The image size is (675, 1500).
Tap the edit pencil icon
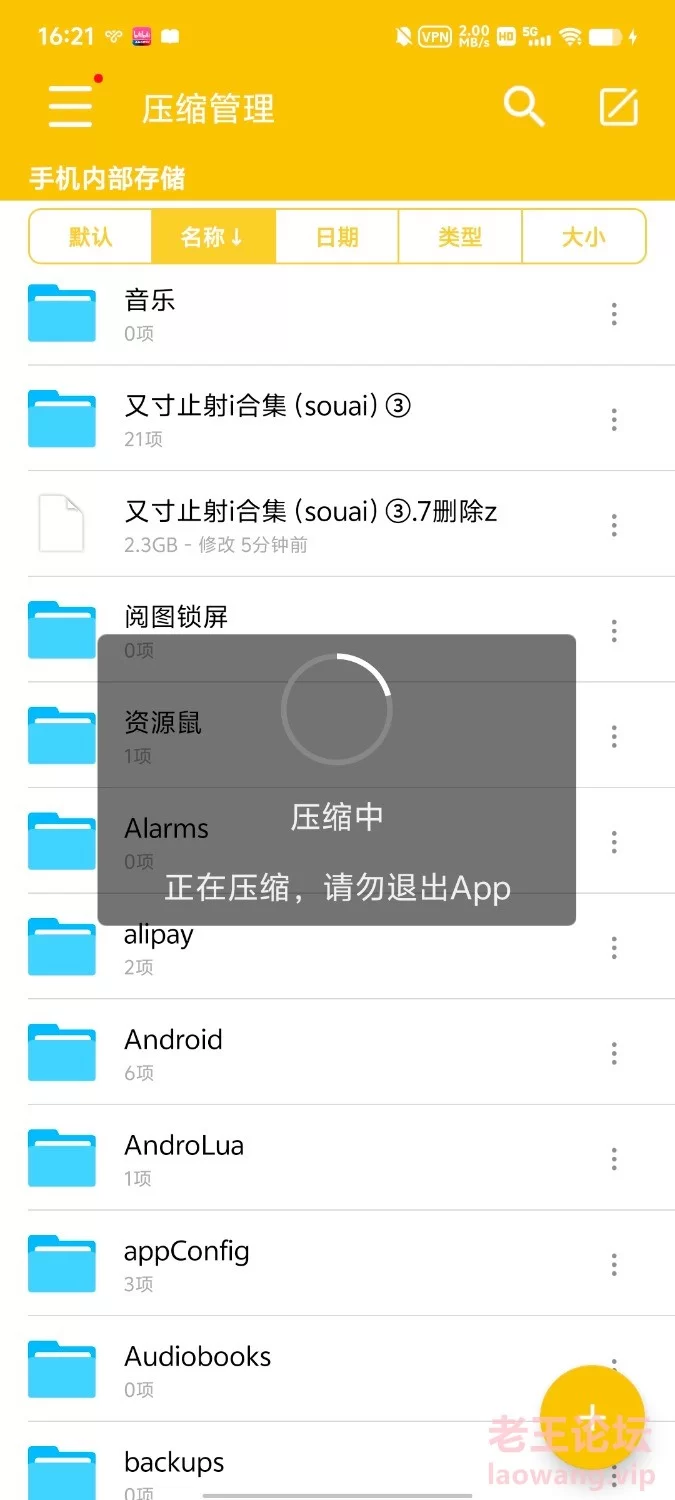tap(619, 107)
